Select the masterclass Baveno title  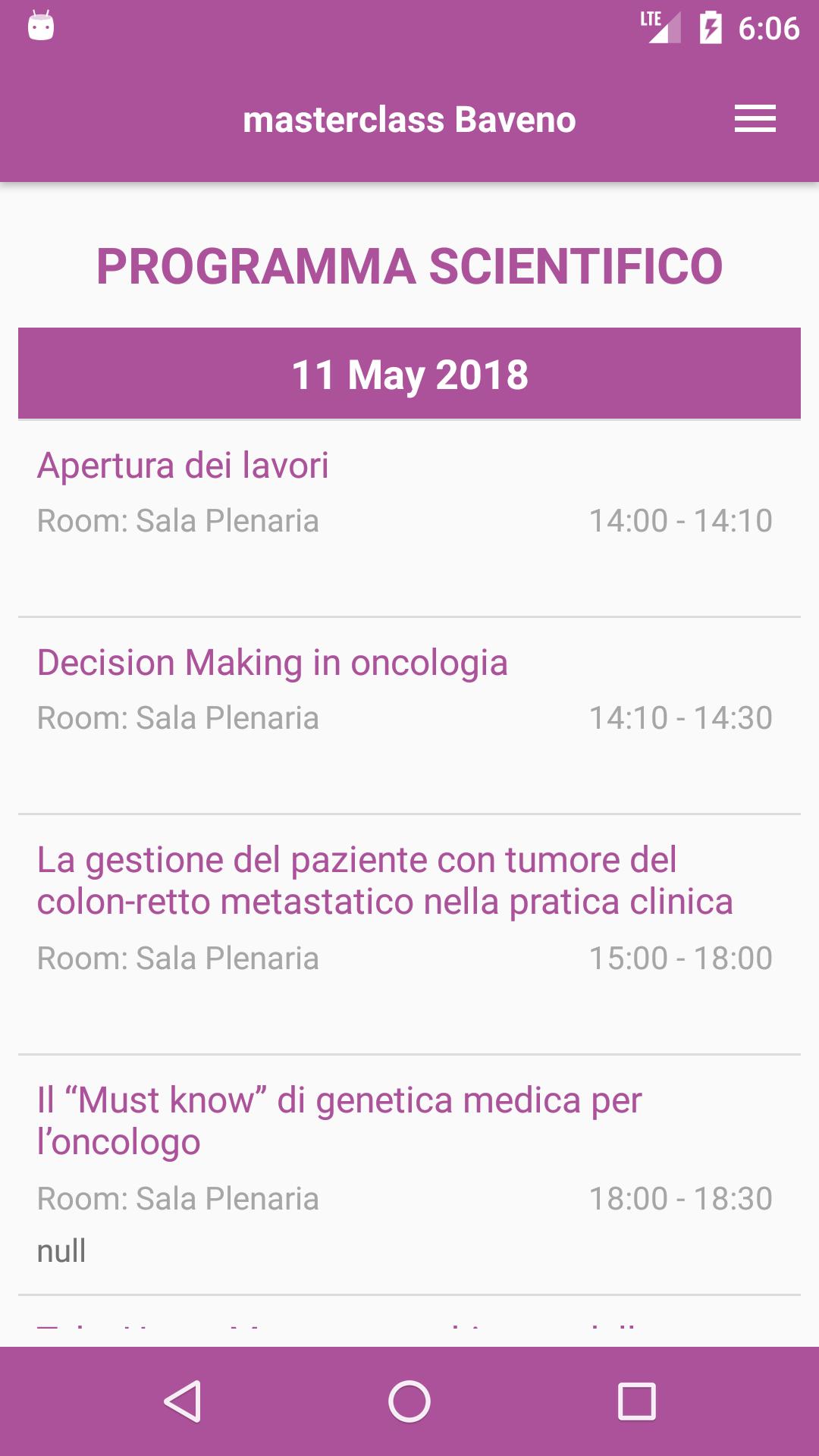(409, 119)
